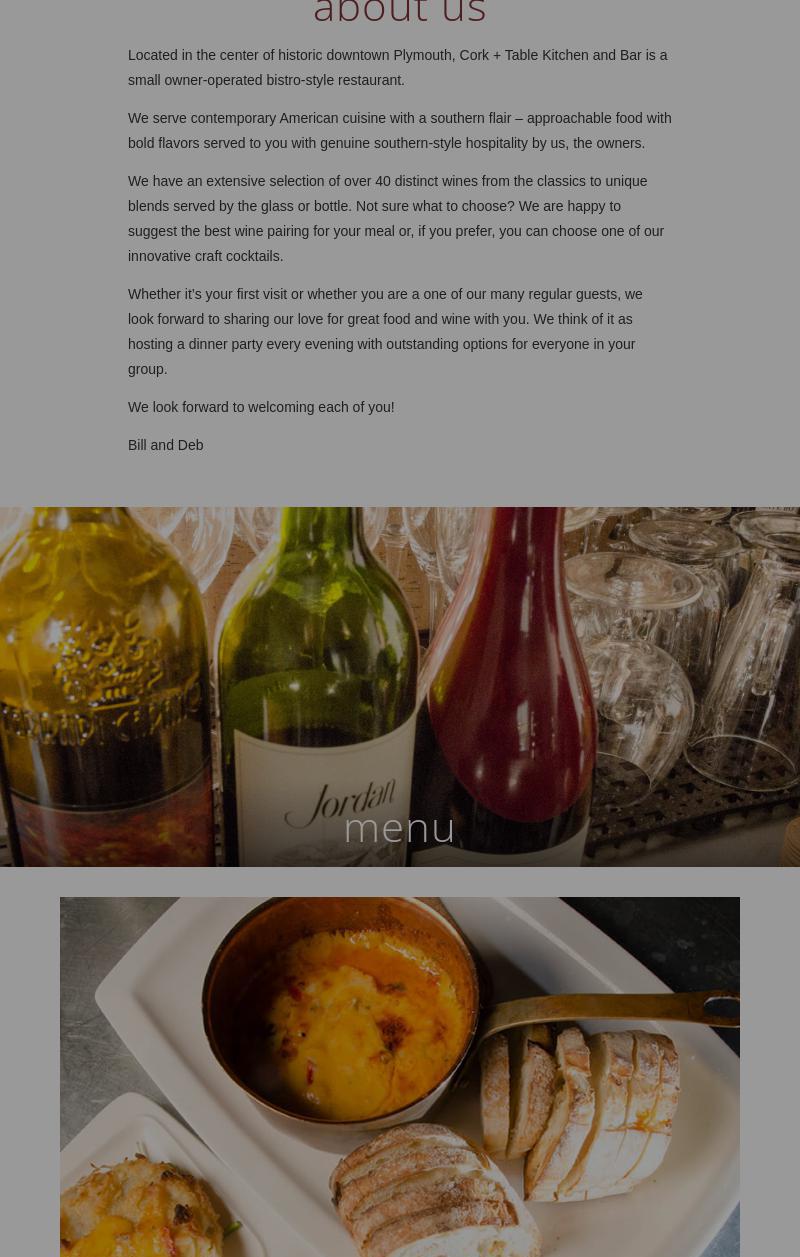Open the food photo under menu

(400, 1076)
